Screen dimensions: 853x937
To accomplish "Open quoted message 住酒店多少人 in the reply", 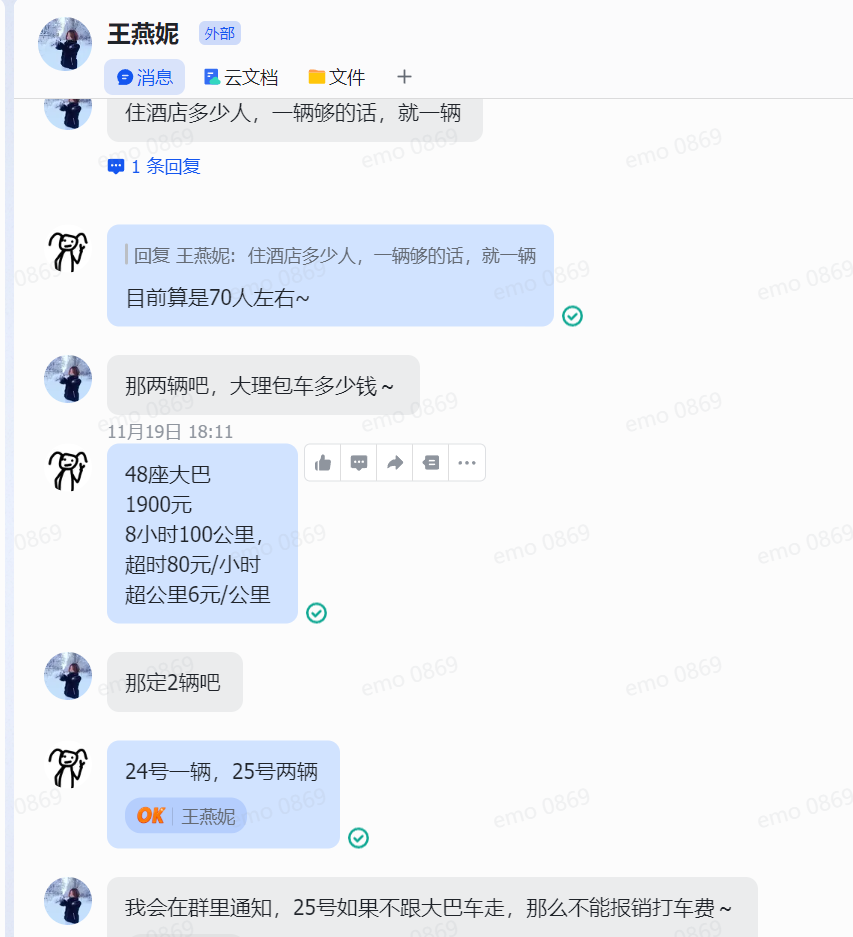I will [x=335, y=255].
